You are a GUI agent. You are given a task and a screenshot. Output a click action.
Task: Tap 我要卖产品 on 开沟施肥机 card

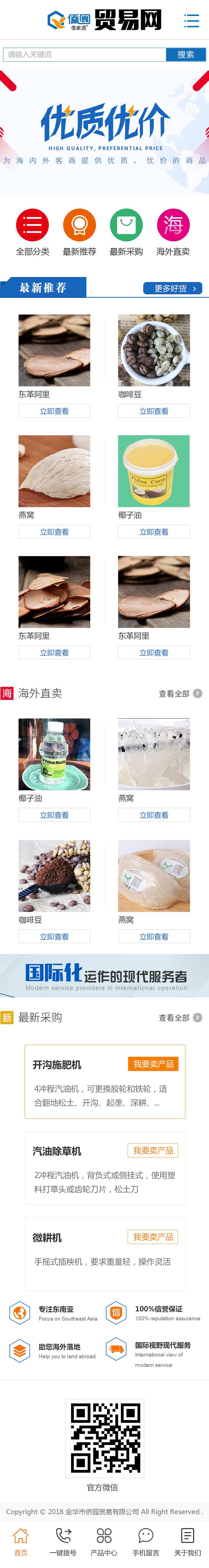pyautogui.click(x=153, y=1063)
